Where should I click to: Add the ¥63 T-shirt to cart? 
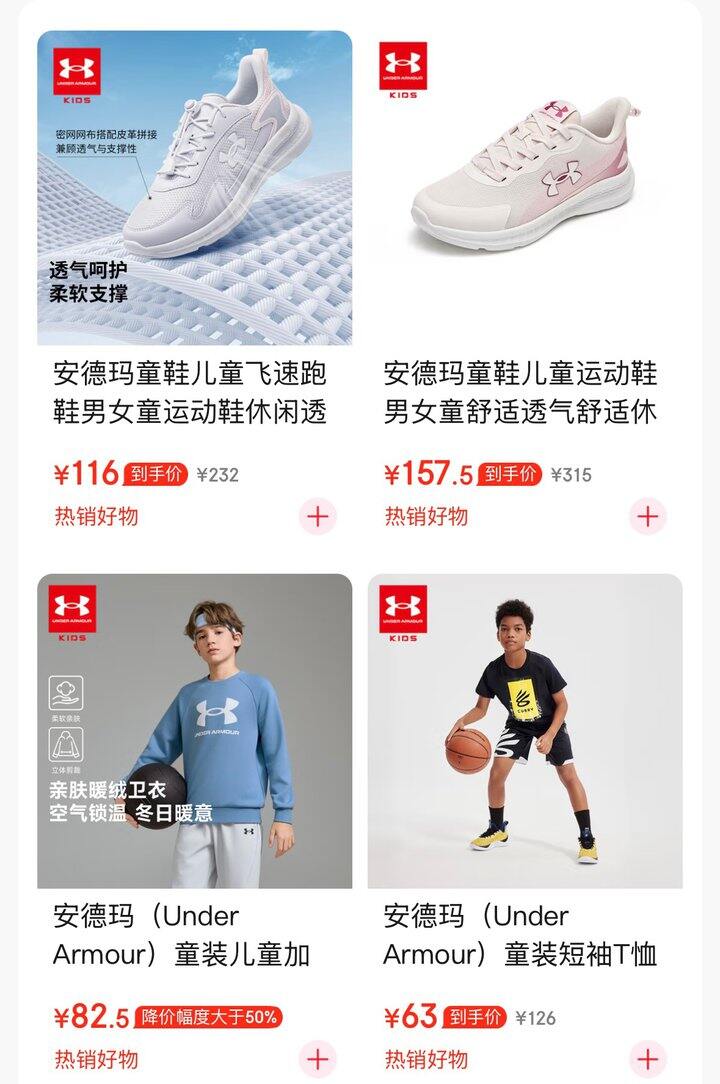(x=648, y=1059)
